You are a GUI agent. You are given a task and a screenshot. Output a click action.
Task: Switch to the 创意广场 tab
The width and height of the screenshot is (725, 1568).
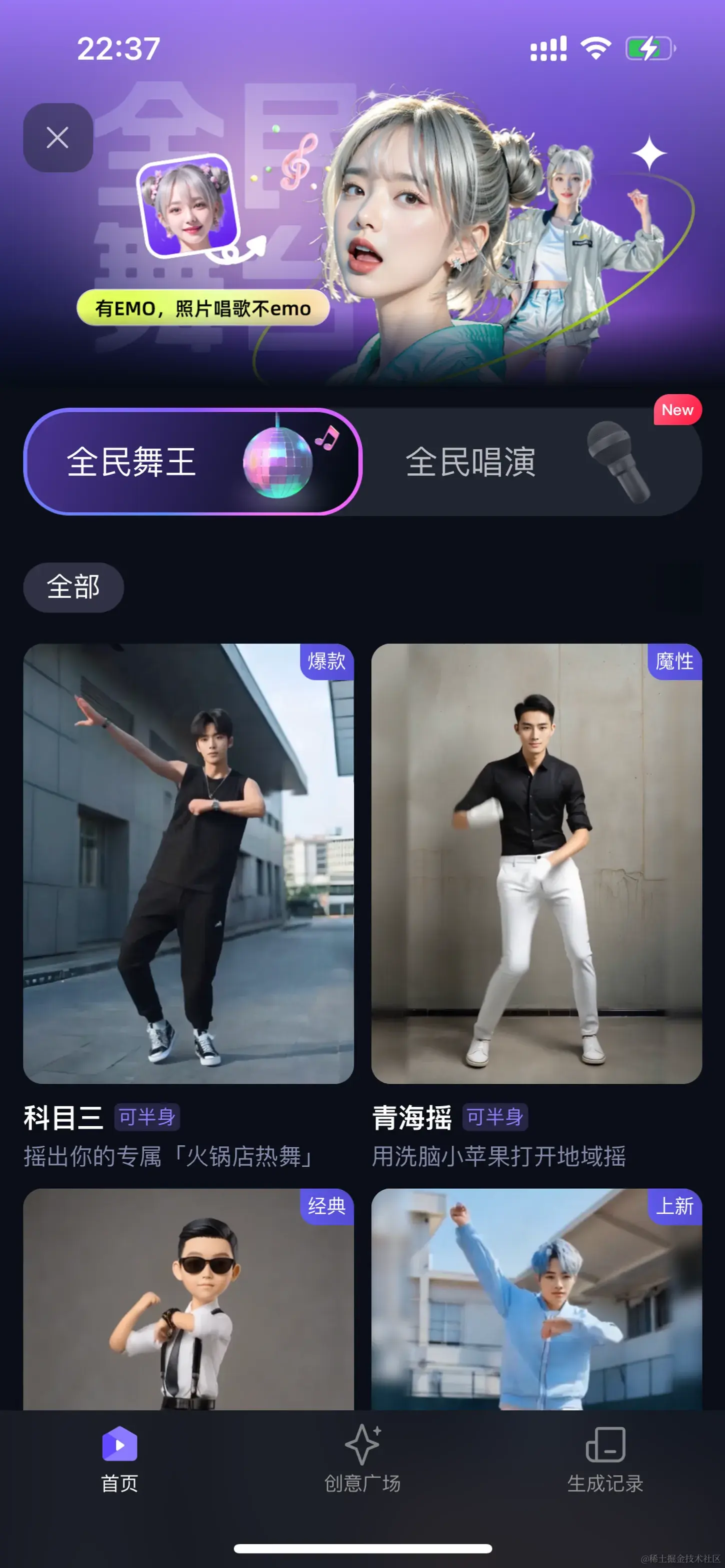tap(362, 1459)
